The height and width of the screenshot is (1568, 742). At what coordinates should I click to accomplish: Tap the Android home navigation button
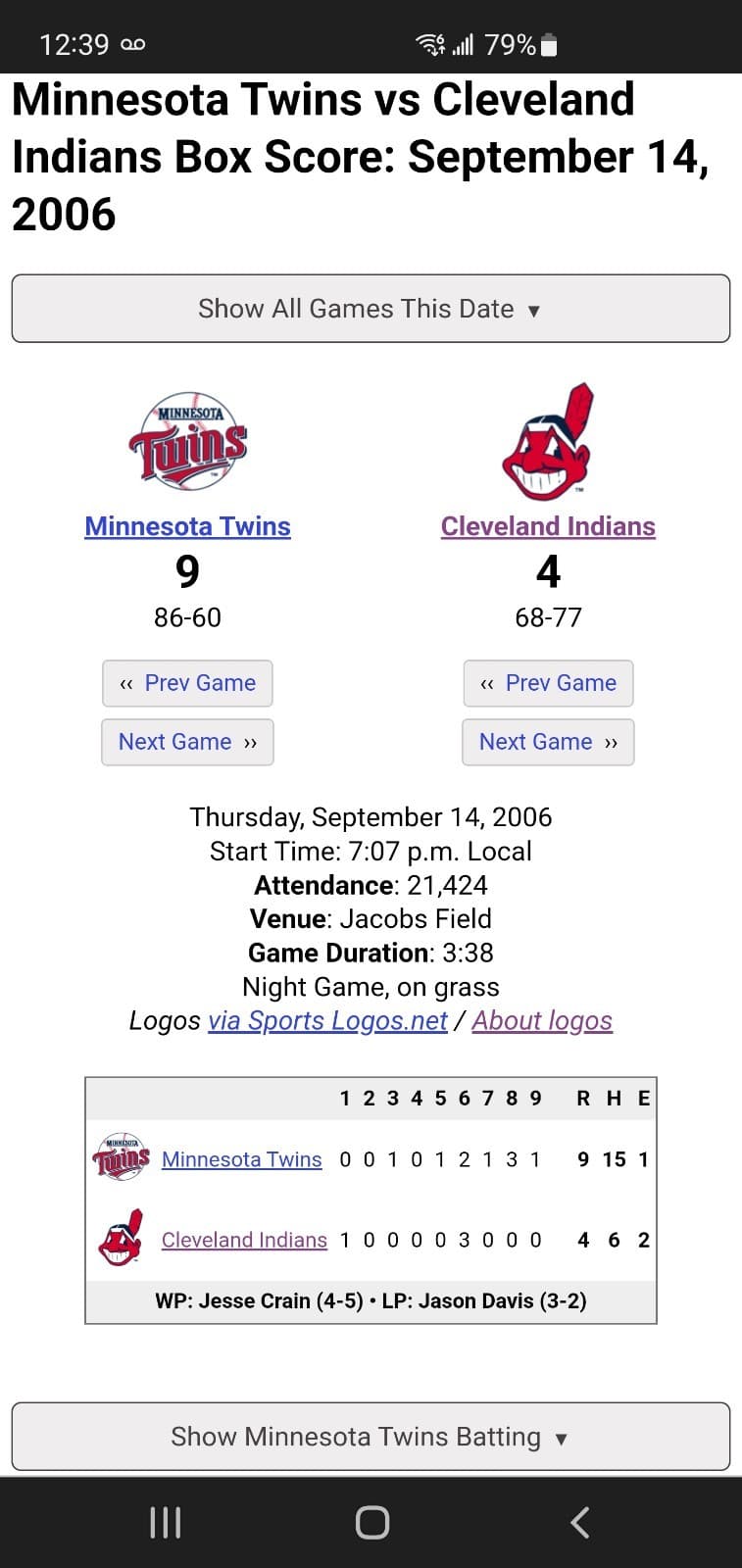371,1522
